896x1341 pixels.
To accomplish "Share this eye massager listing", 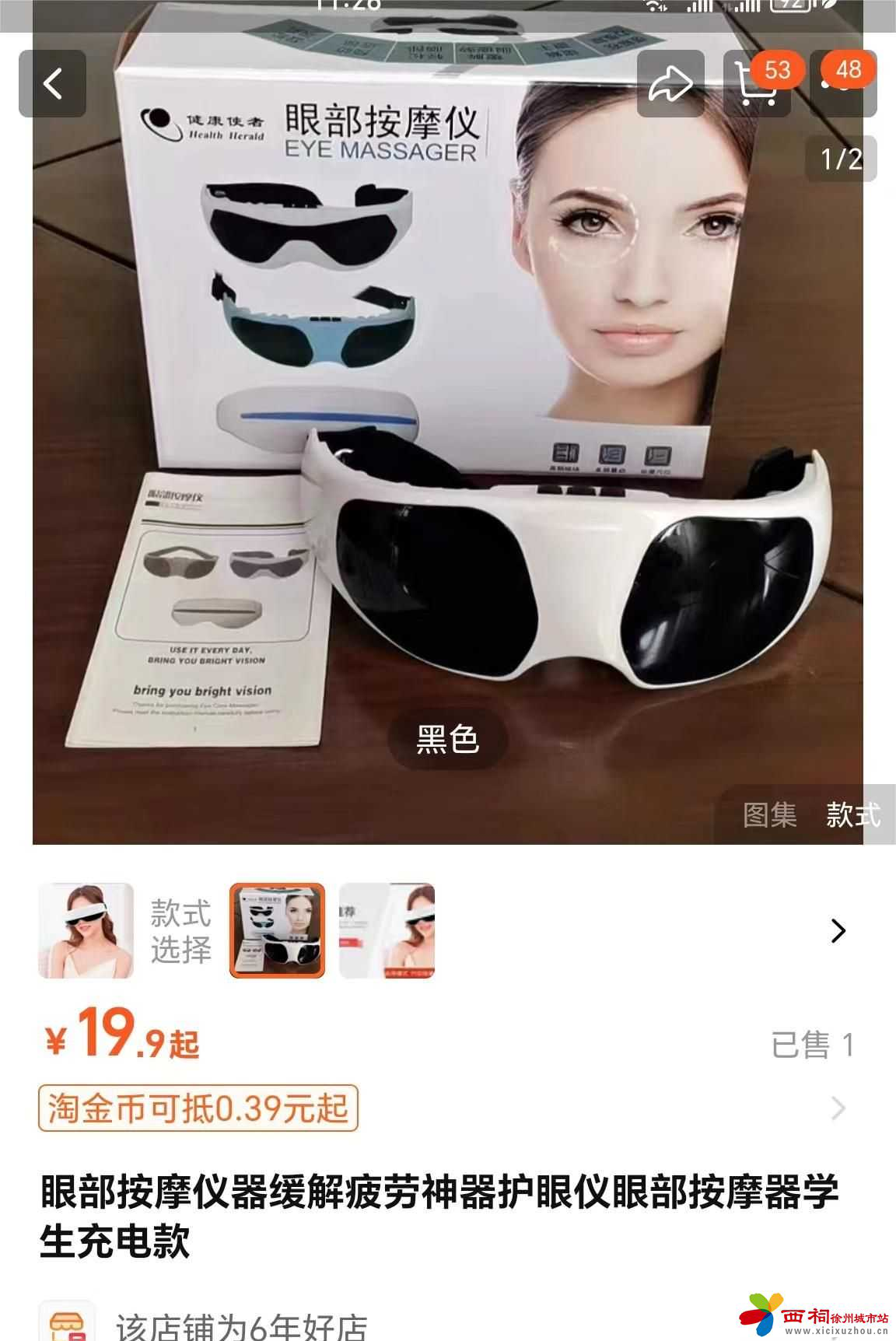I will 670,84.
